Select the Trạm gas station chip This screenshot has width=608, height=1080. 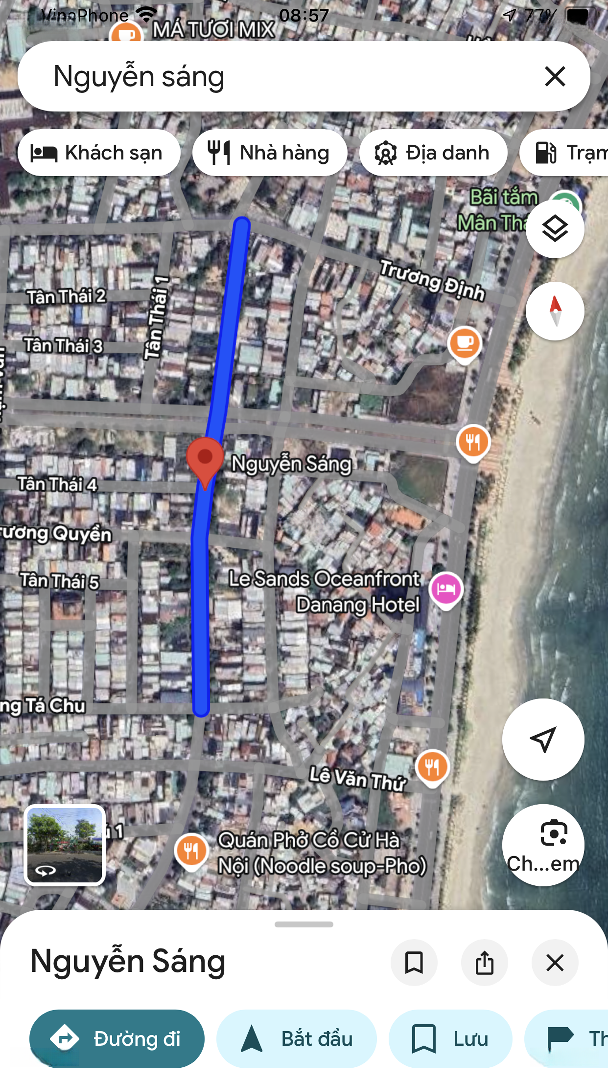tap(568, 153)
